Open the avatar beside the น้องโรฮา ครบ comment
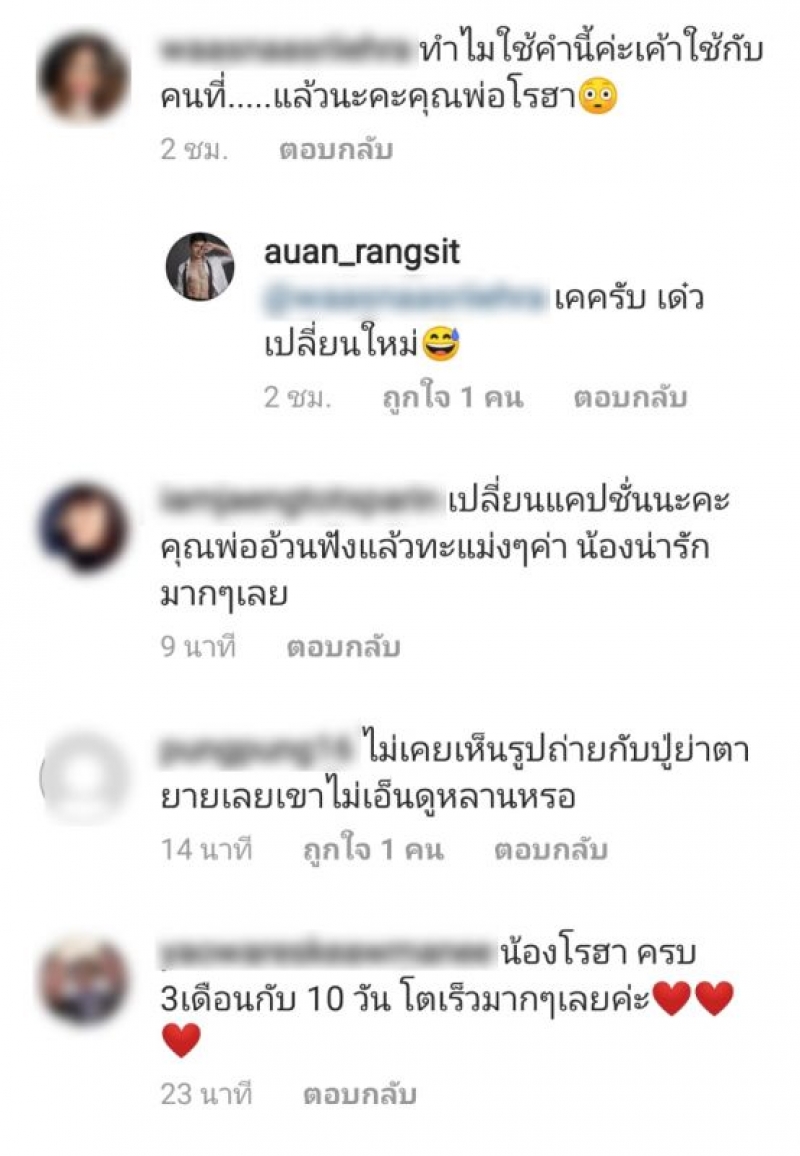The height and width of the screenshot is (1156, 800). point(83,980)
